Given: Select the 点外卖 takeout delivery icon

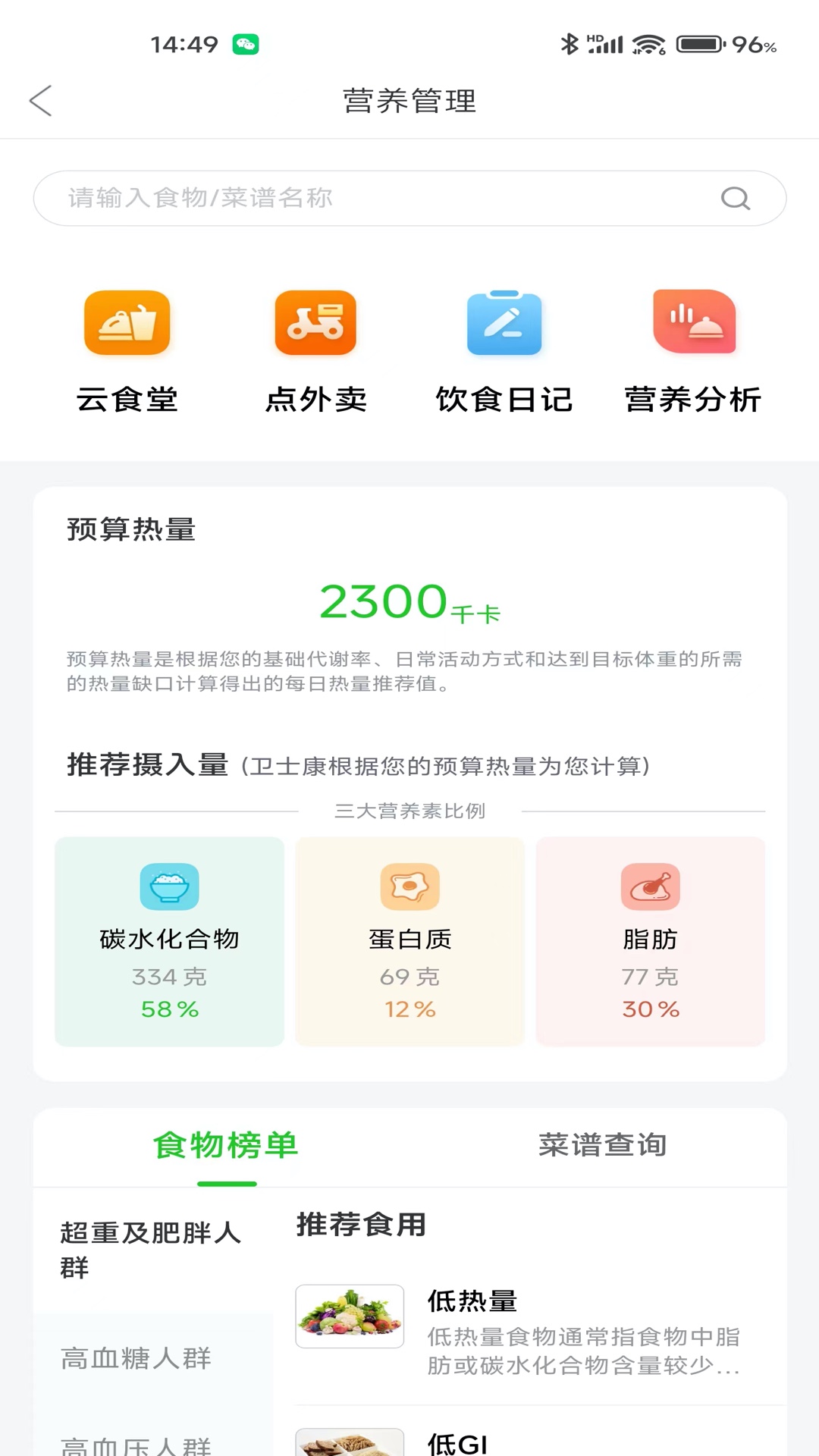Looking at the screenshot, I should point(315,322).
